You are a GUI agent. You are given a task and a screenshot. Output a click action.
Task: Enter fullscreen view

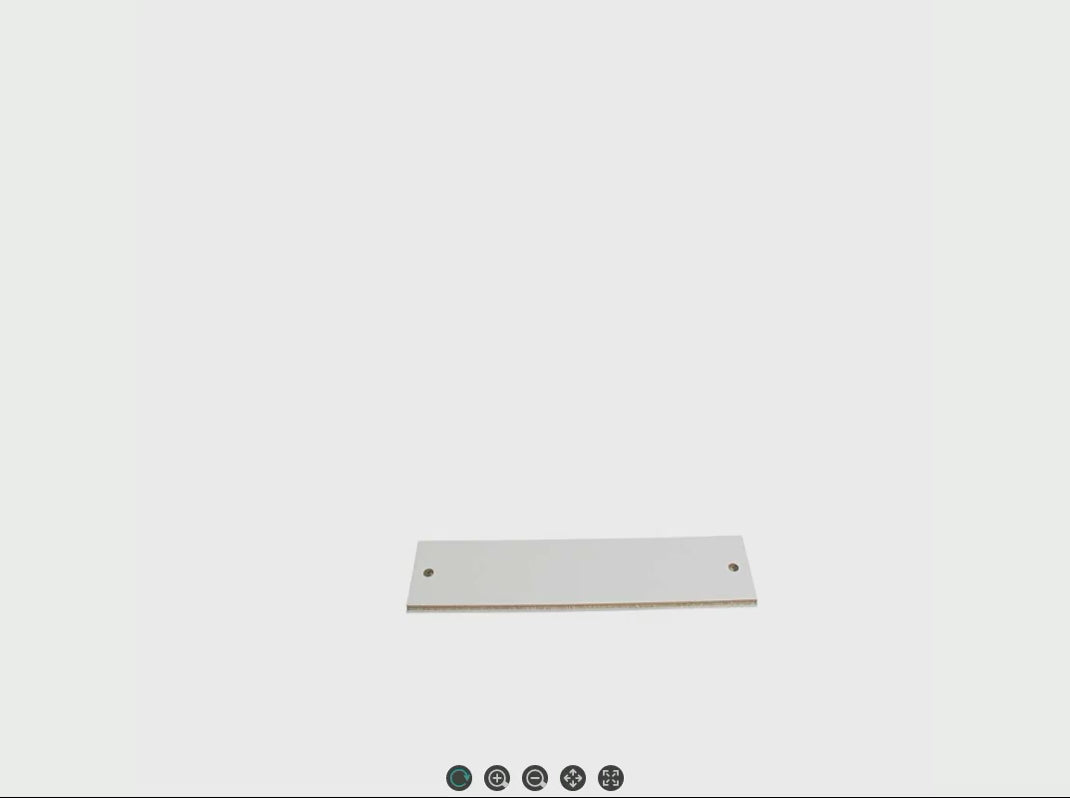click(611, 778)
